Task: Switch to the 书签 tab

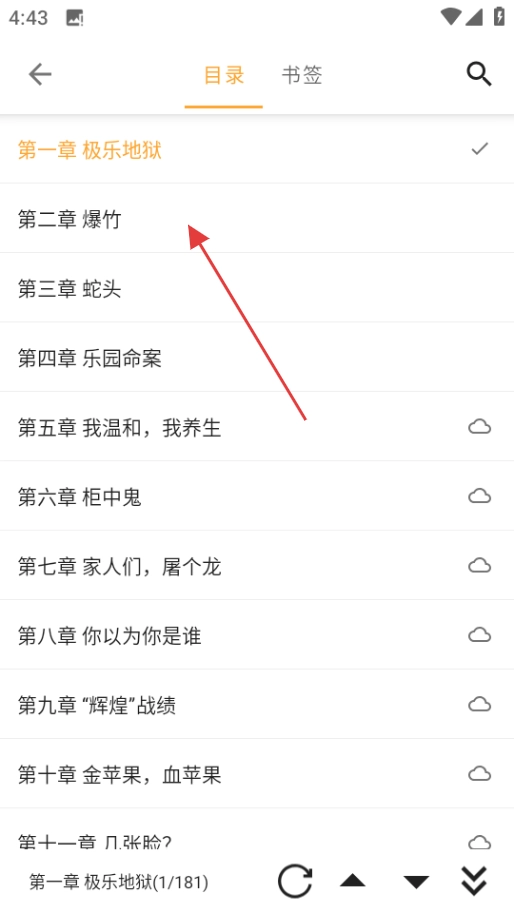Action: pyautogui.click(x=302, y=75)
